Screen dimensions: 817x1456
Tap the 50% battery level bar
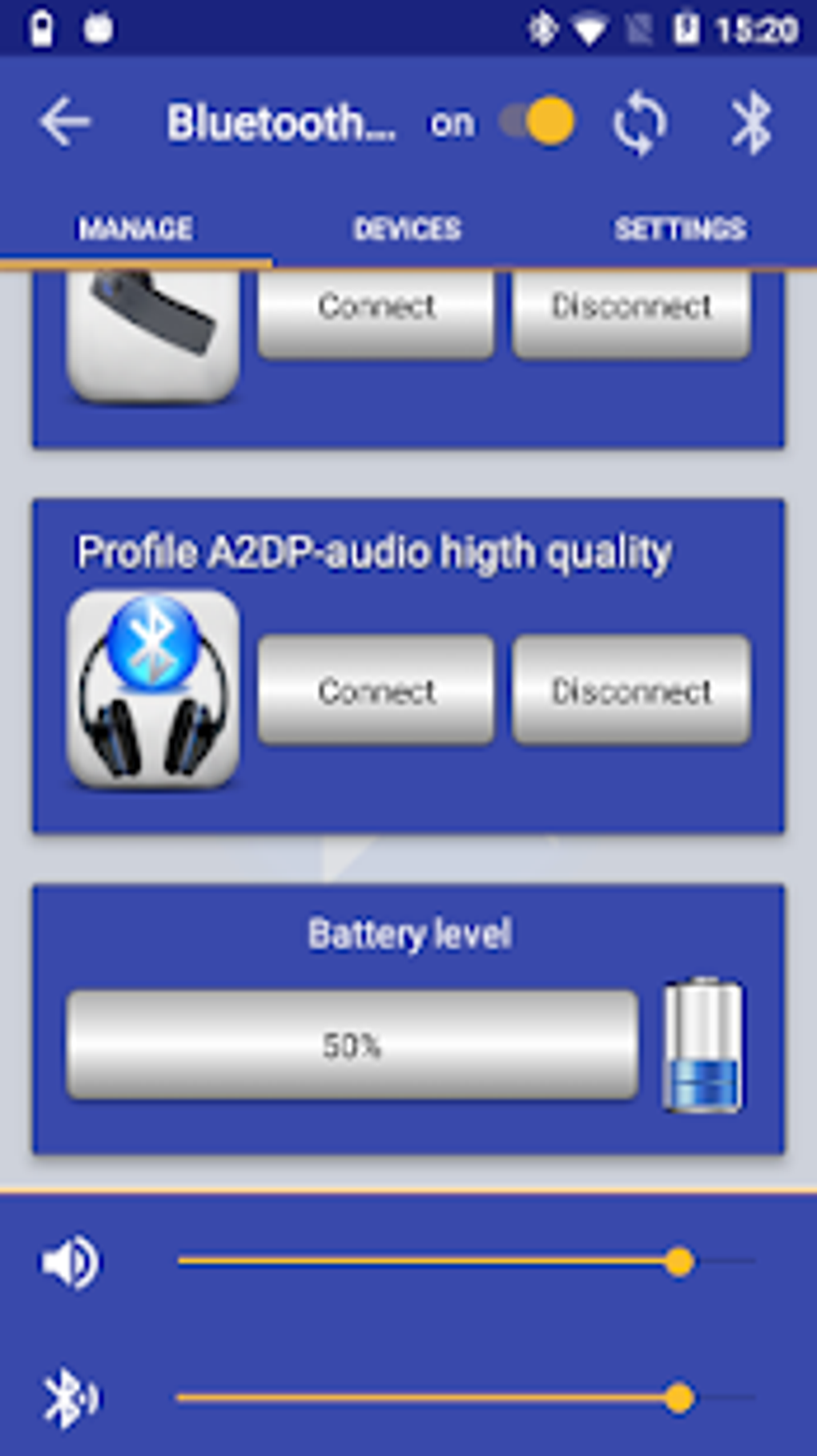point(352,1045)
